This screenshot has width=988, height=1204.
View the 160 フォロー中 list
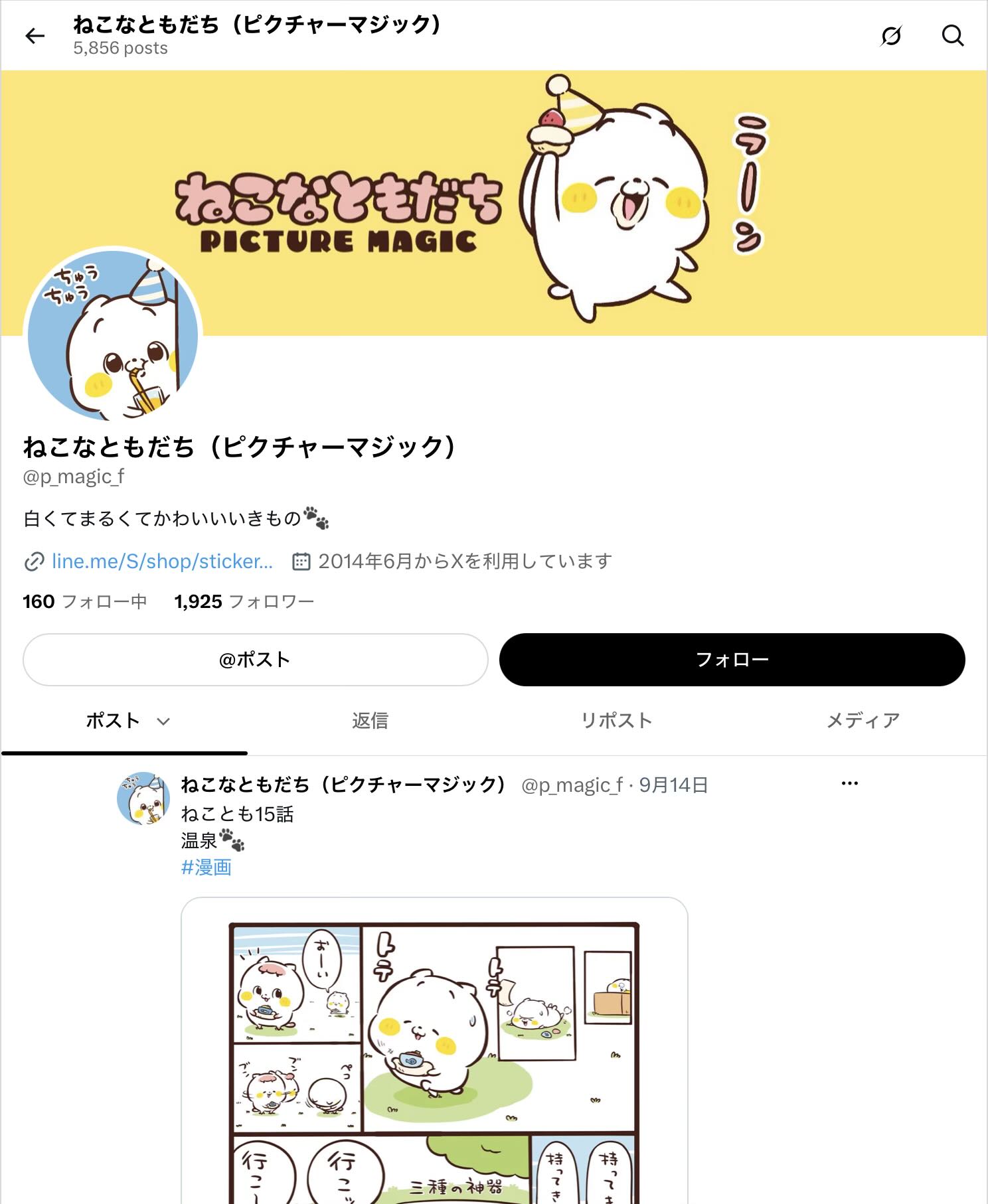pos(85,601)
